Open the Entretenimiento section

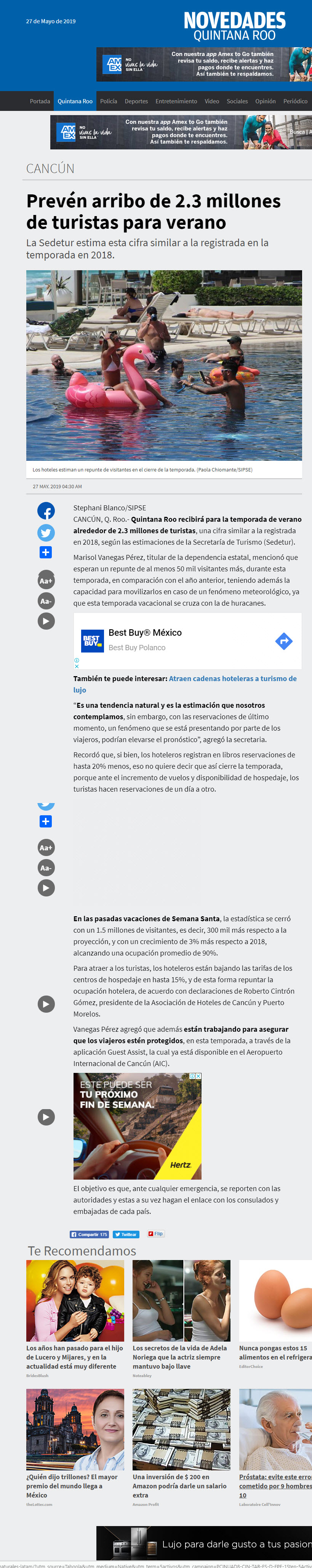coord(176,101)
